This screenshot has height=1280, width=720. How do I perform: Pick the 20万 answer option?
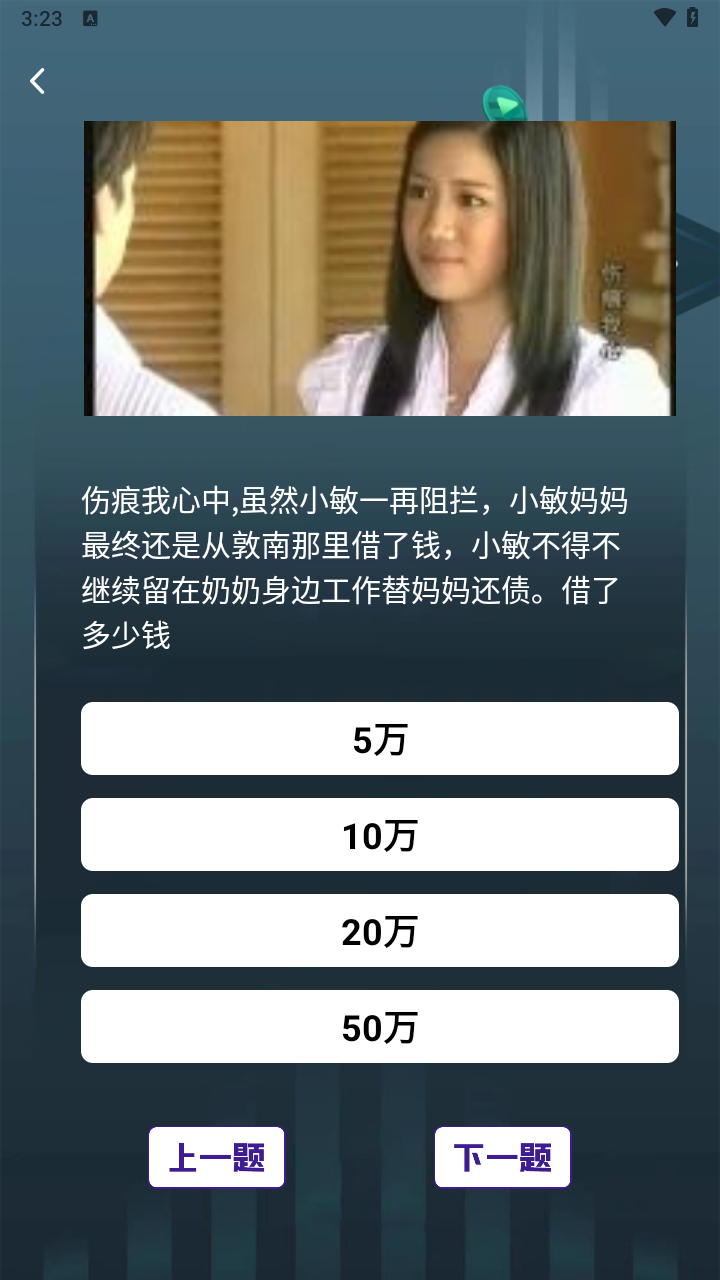click(380, 931)
